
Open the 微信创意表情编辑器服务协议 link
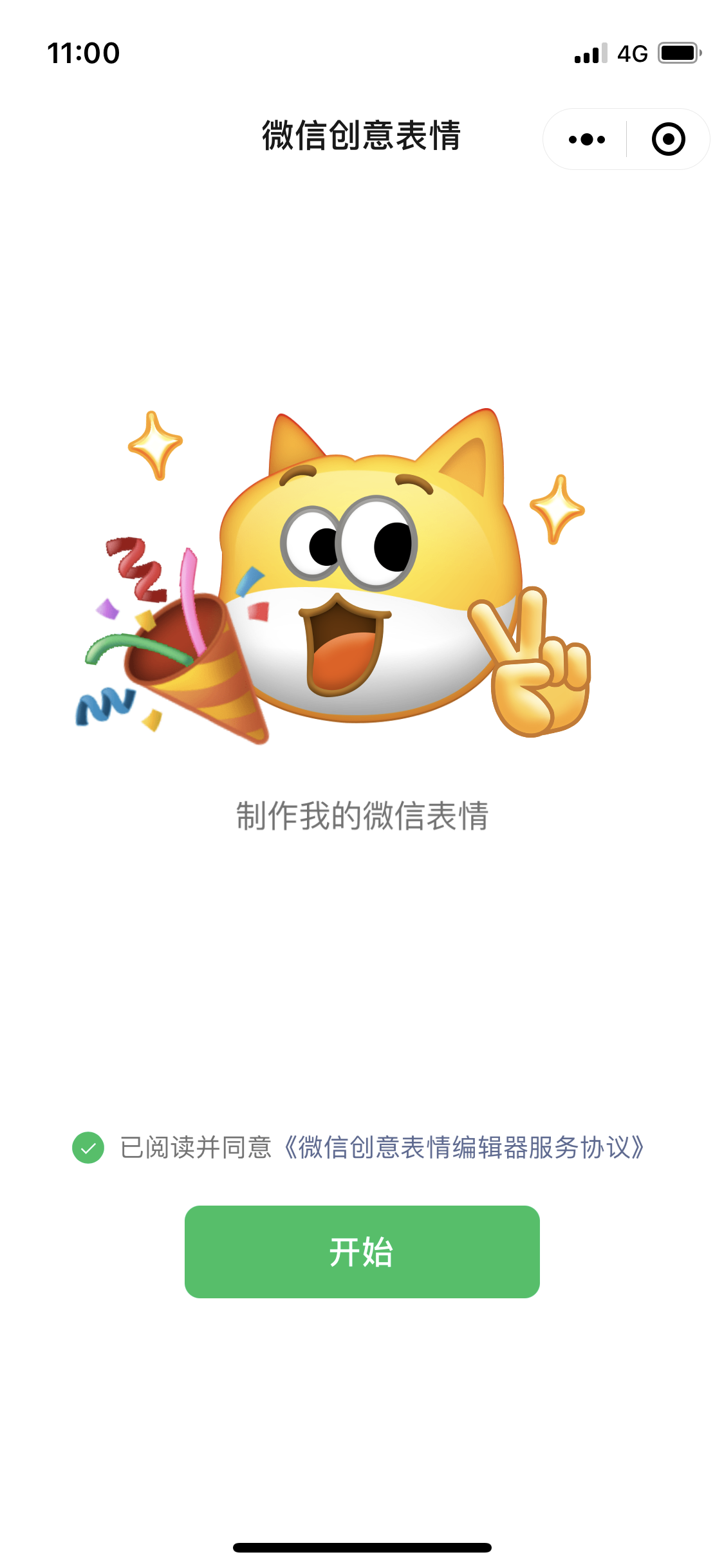pyautogui.click(x=463, y=1148)
